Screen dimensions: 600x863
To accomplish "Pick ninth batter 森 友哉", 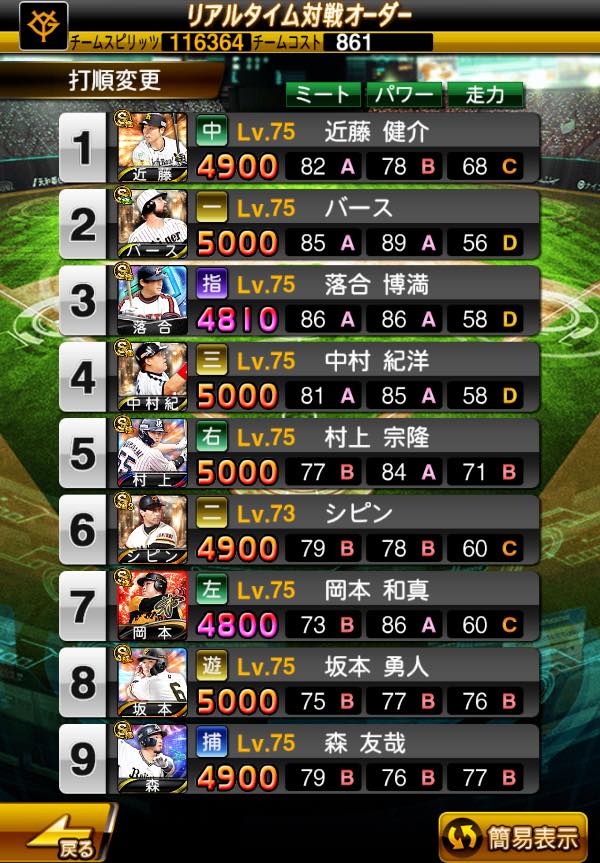I will pyautogui.click(x=299, y=760).
